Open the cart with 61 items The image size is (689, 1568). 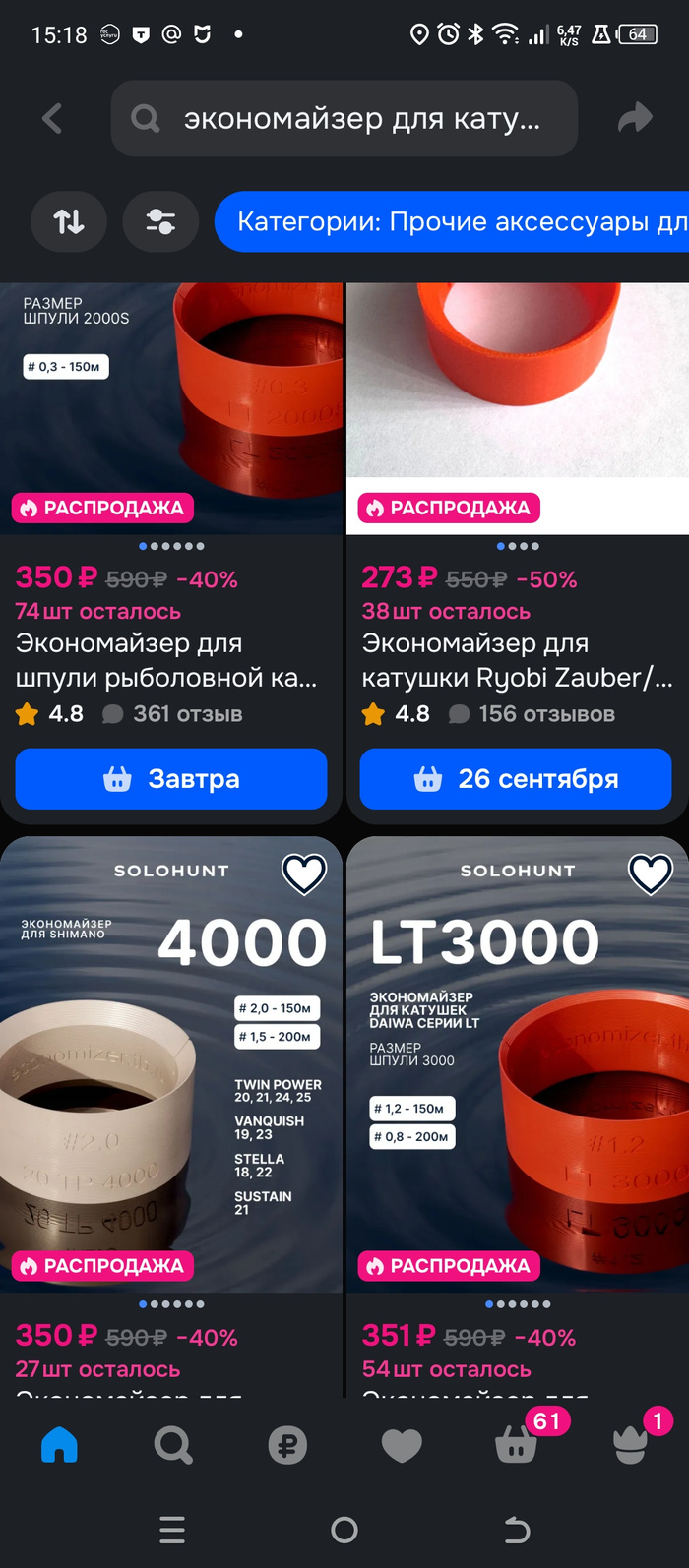tap(517, 1445)
